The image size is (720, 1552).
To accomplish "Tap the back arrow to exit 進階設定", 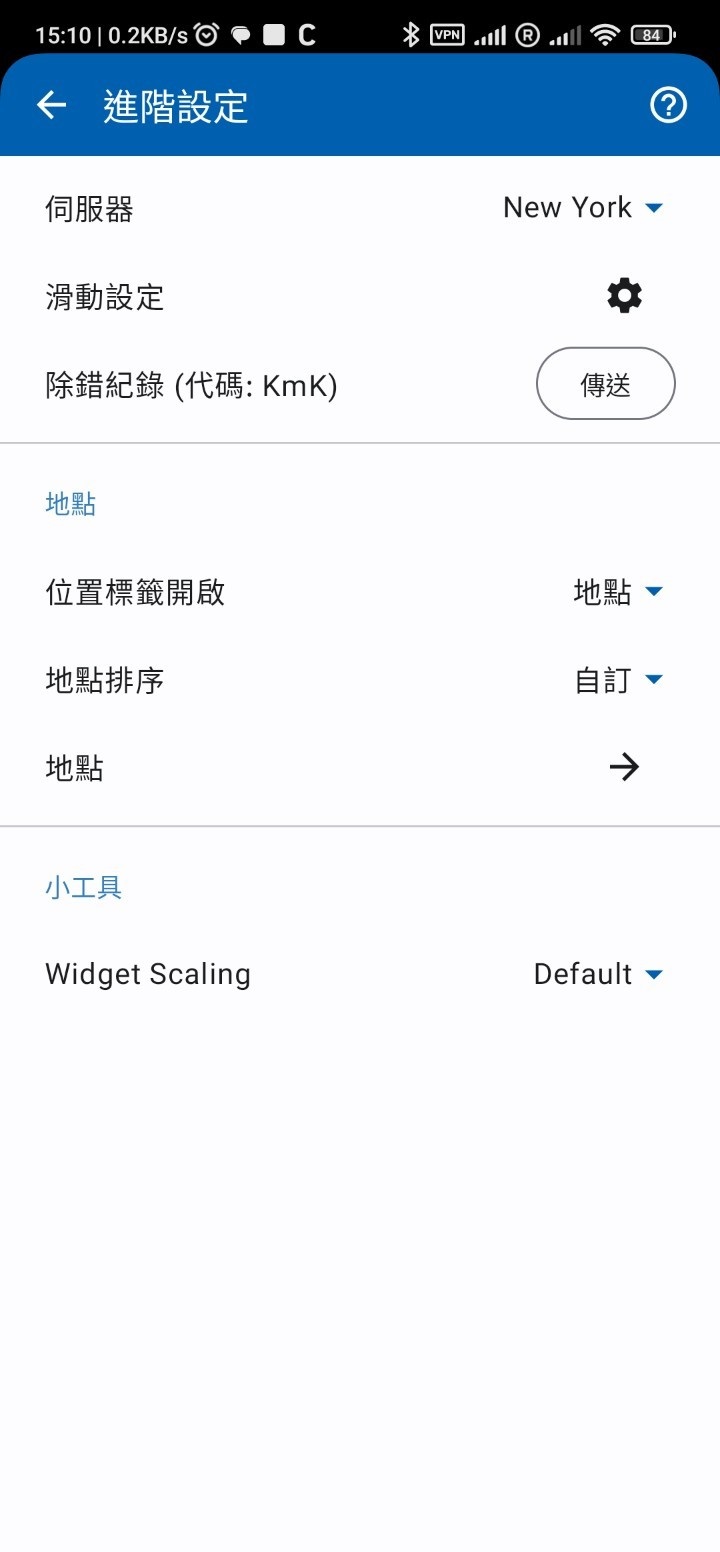I will pyautogui.click(x=50, y=104).
